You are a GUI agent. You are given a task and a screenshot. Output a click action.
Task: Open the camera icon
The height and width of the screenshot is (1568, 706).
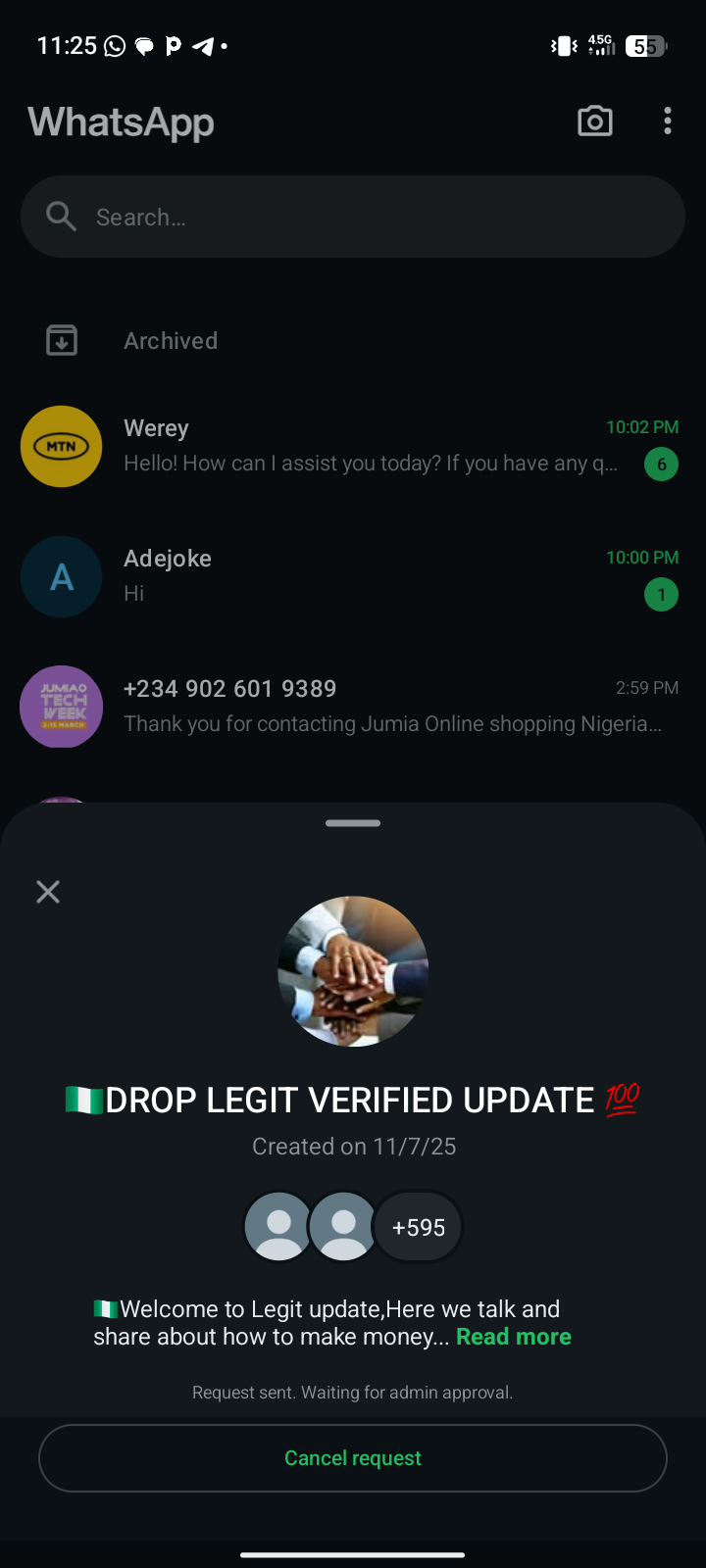coord(595,122)
